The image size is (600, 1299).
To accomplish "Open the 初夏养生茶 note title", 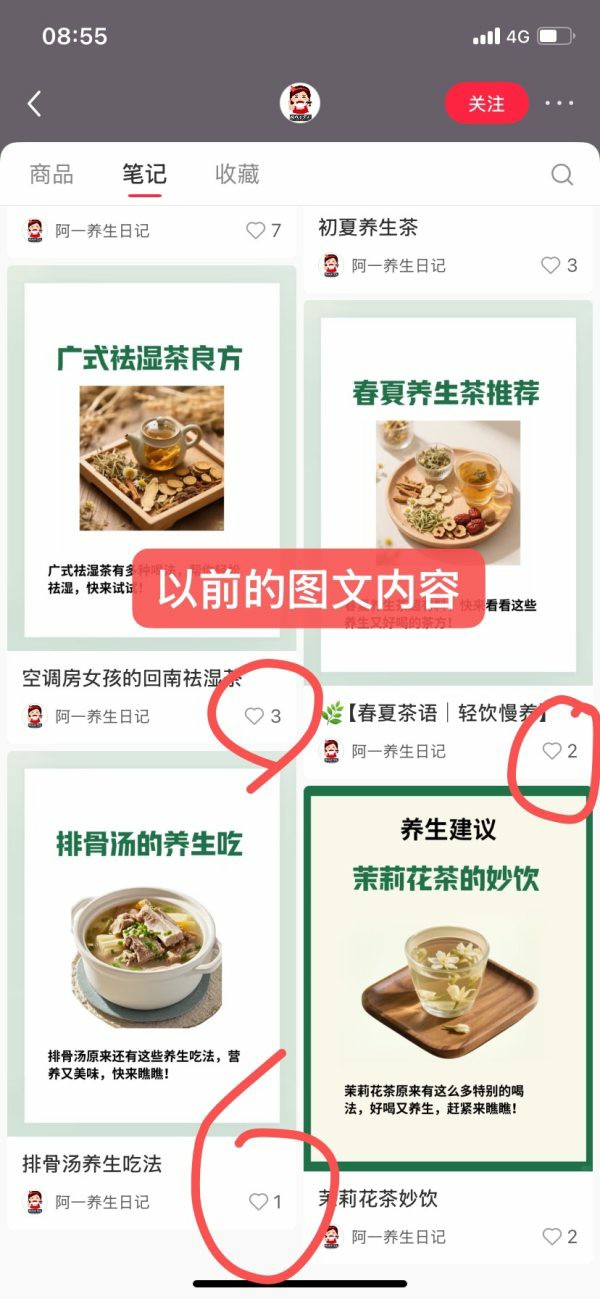I will (368, 228).
